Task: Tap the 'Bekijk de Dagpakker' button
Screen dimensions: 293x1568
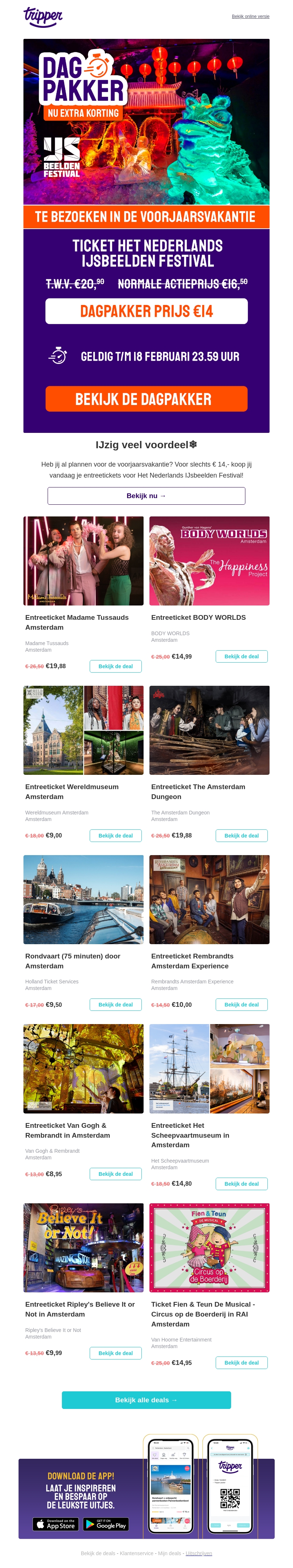Action: coord(146,399)
